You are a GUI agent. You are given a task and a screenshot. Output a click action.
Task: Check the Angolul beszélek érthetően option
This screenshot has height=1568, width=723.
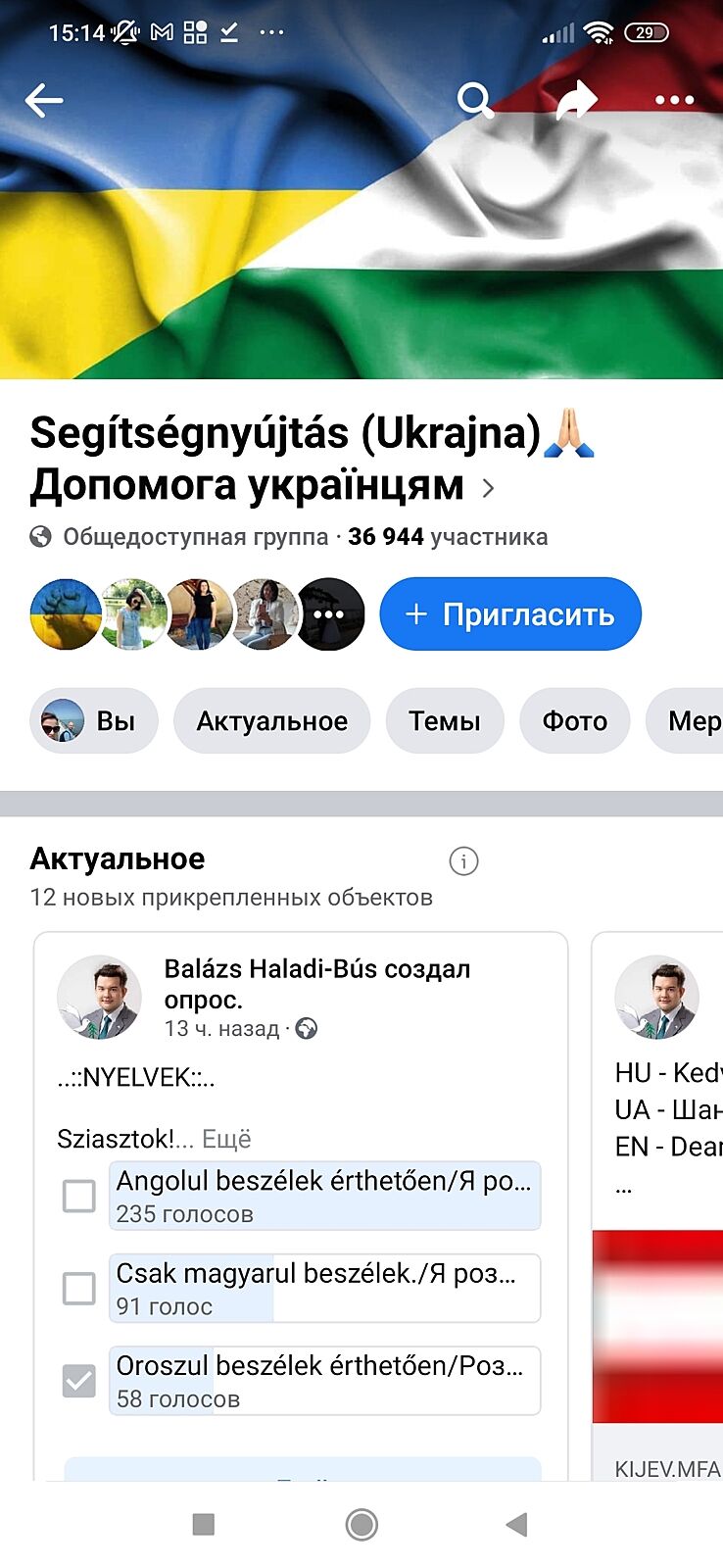click(x=79, y=1196)
